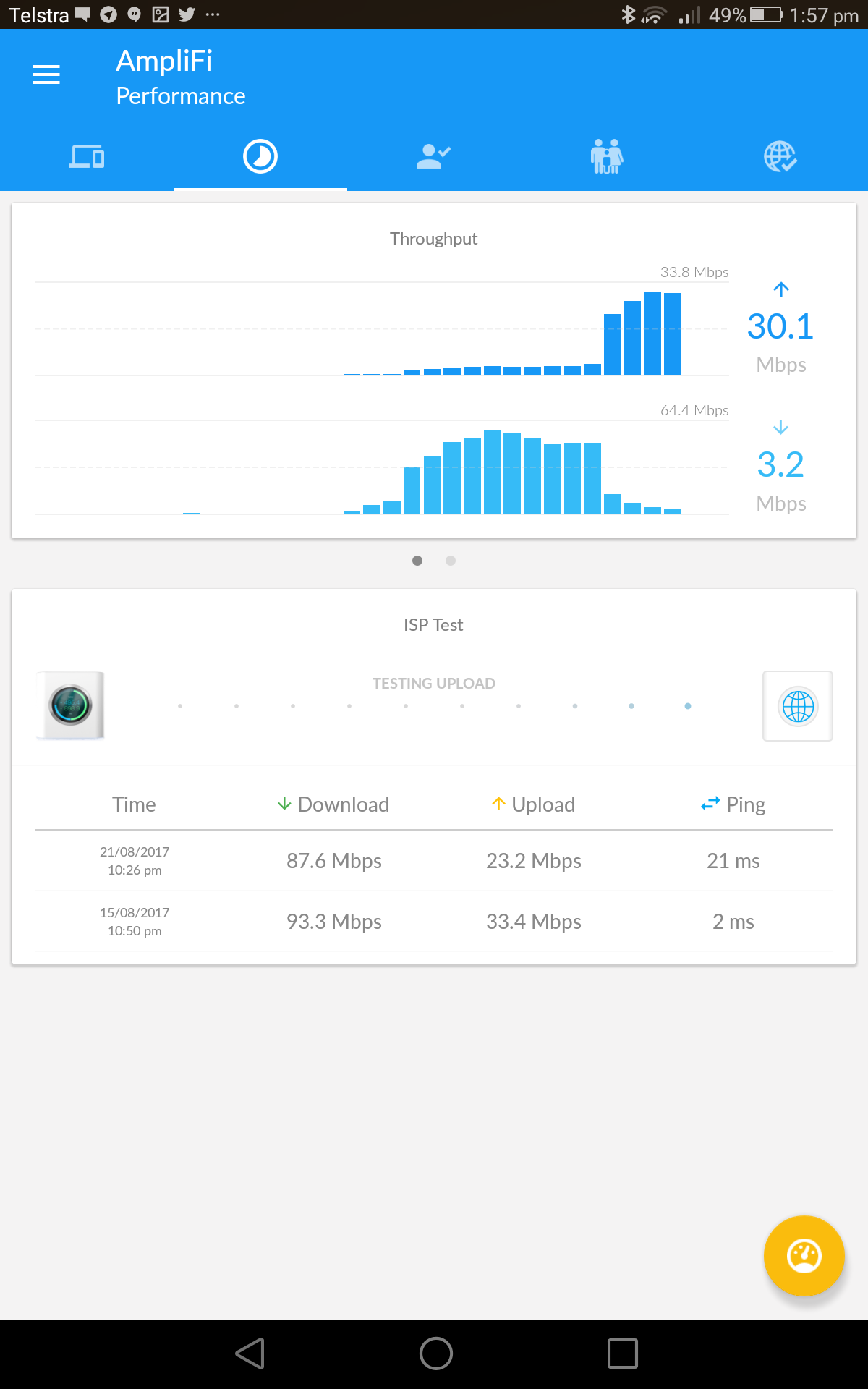
Task: Open the 15/08/2017 ISP test result
Action: click(x=434, y=922)
